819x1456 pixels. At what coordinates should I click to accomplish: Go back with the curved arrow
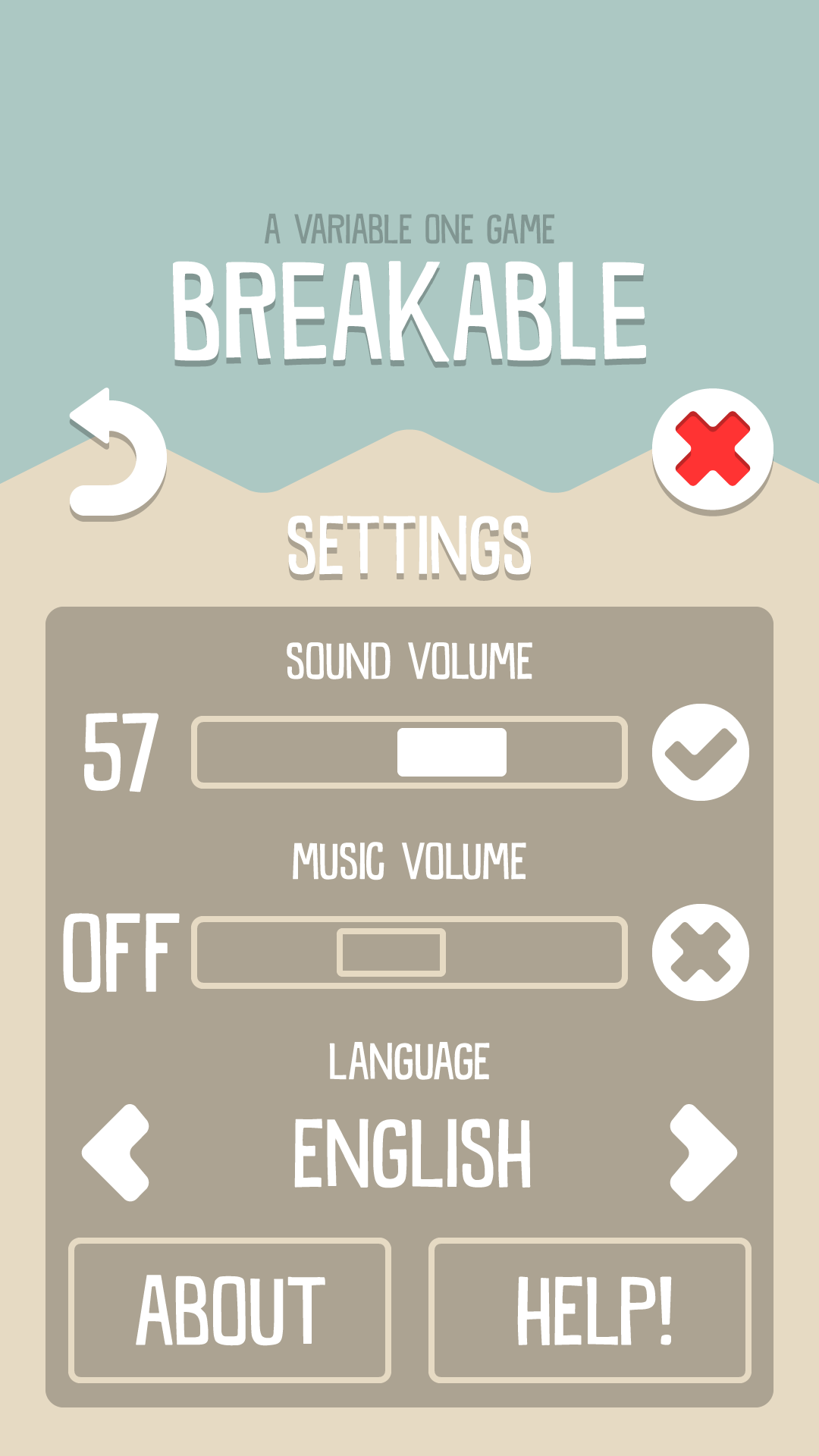118,455
